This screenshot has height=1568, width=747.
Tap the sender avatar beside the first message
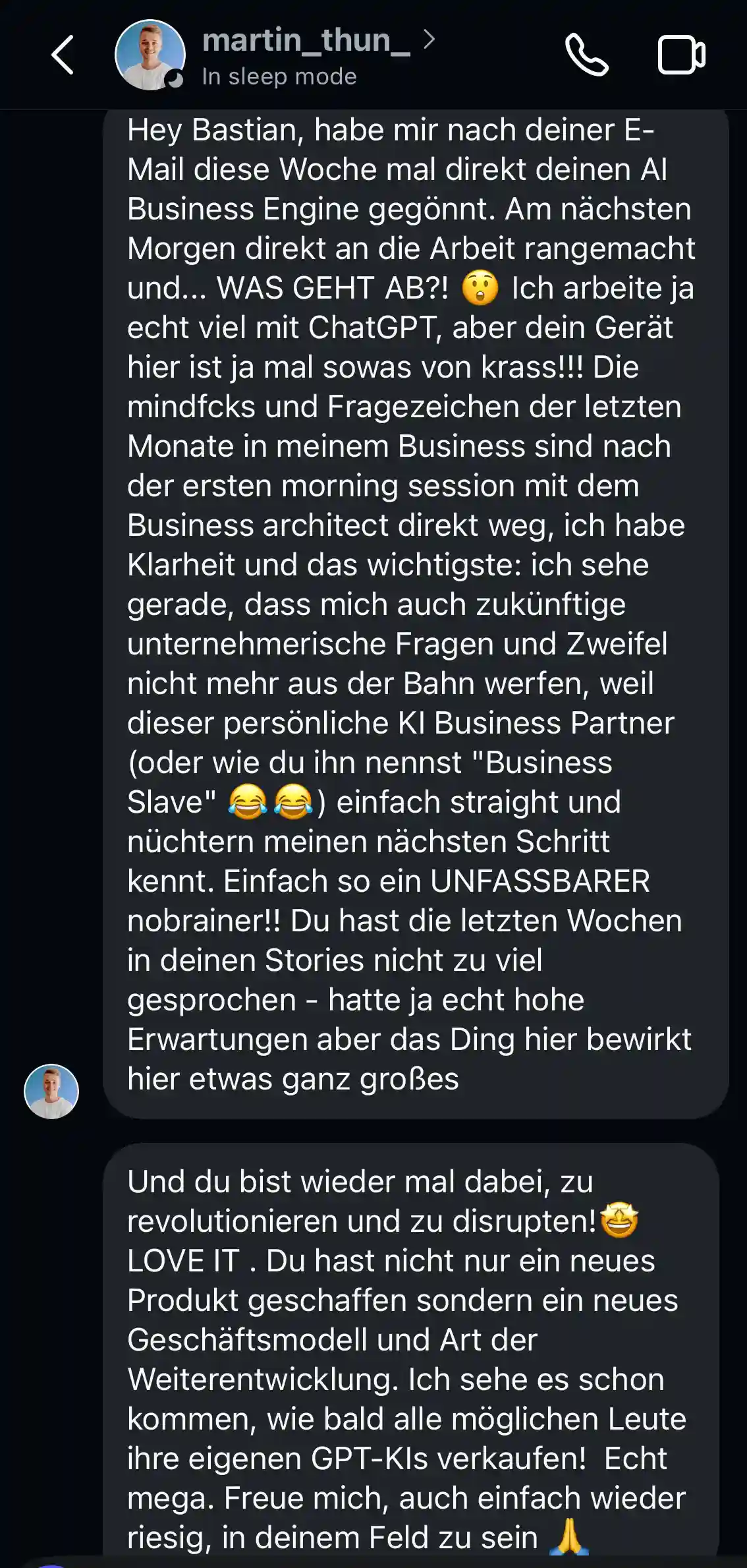pos(51,1091)
